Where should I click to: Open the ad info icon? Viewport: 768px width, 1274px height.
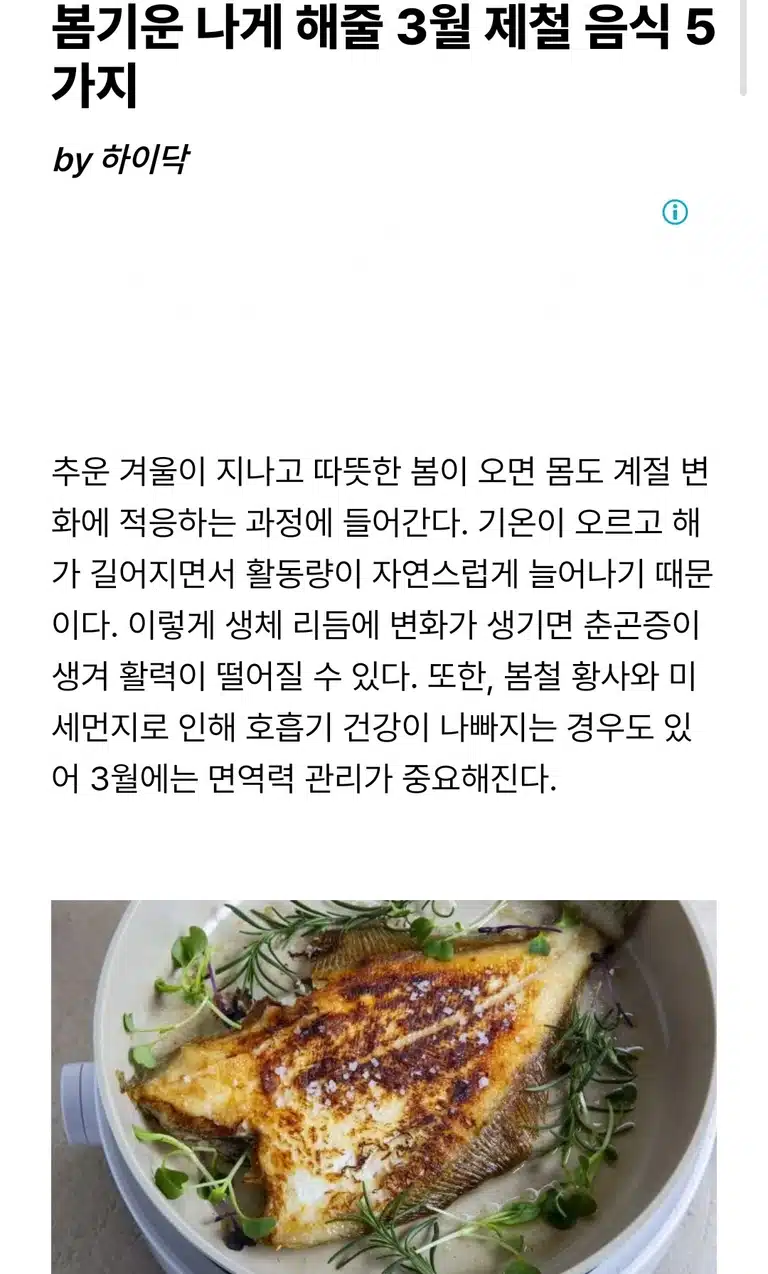tap(676, 212)
